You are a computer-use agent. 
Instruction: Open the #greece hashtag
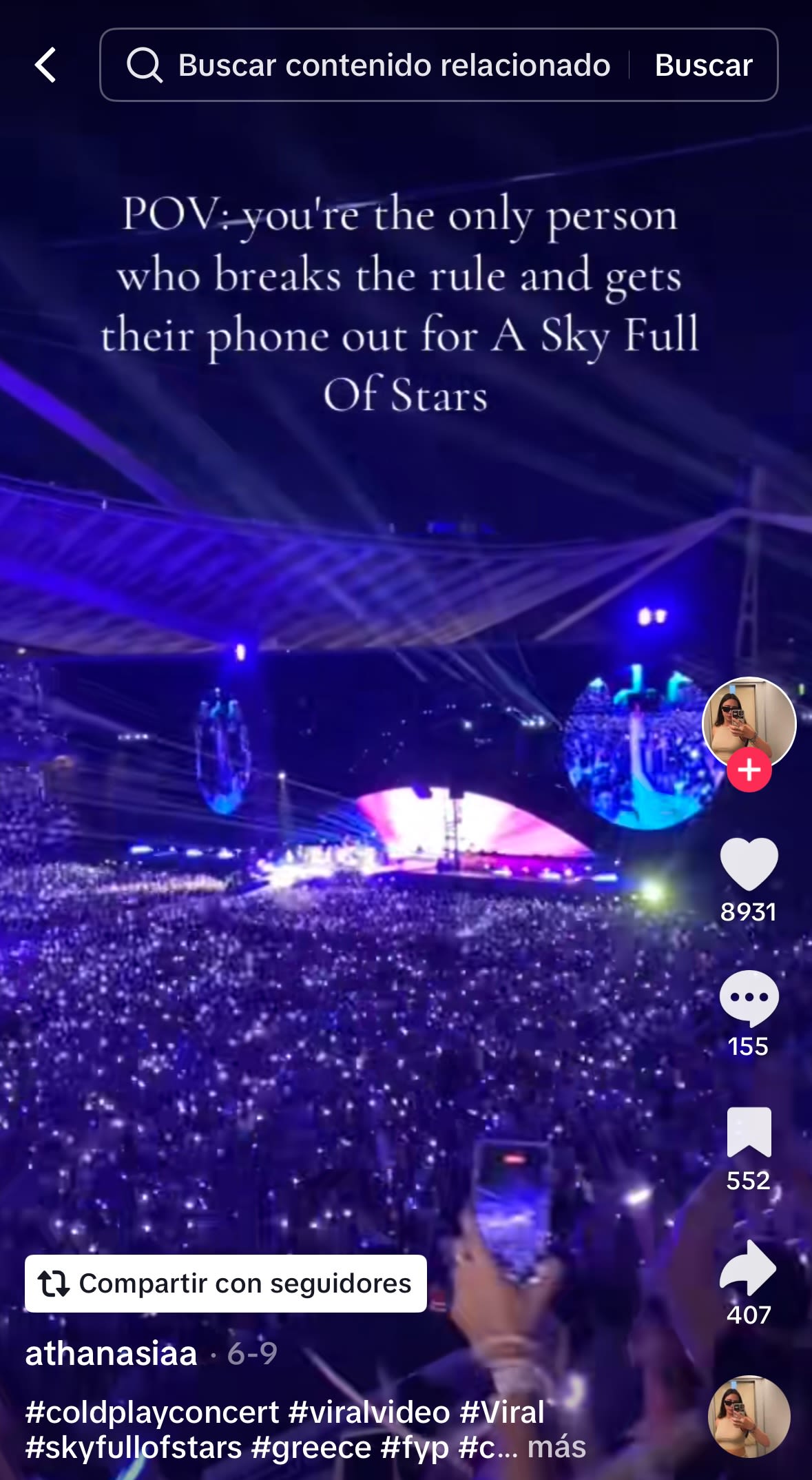[312, 1447]
